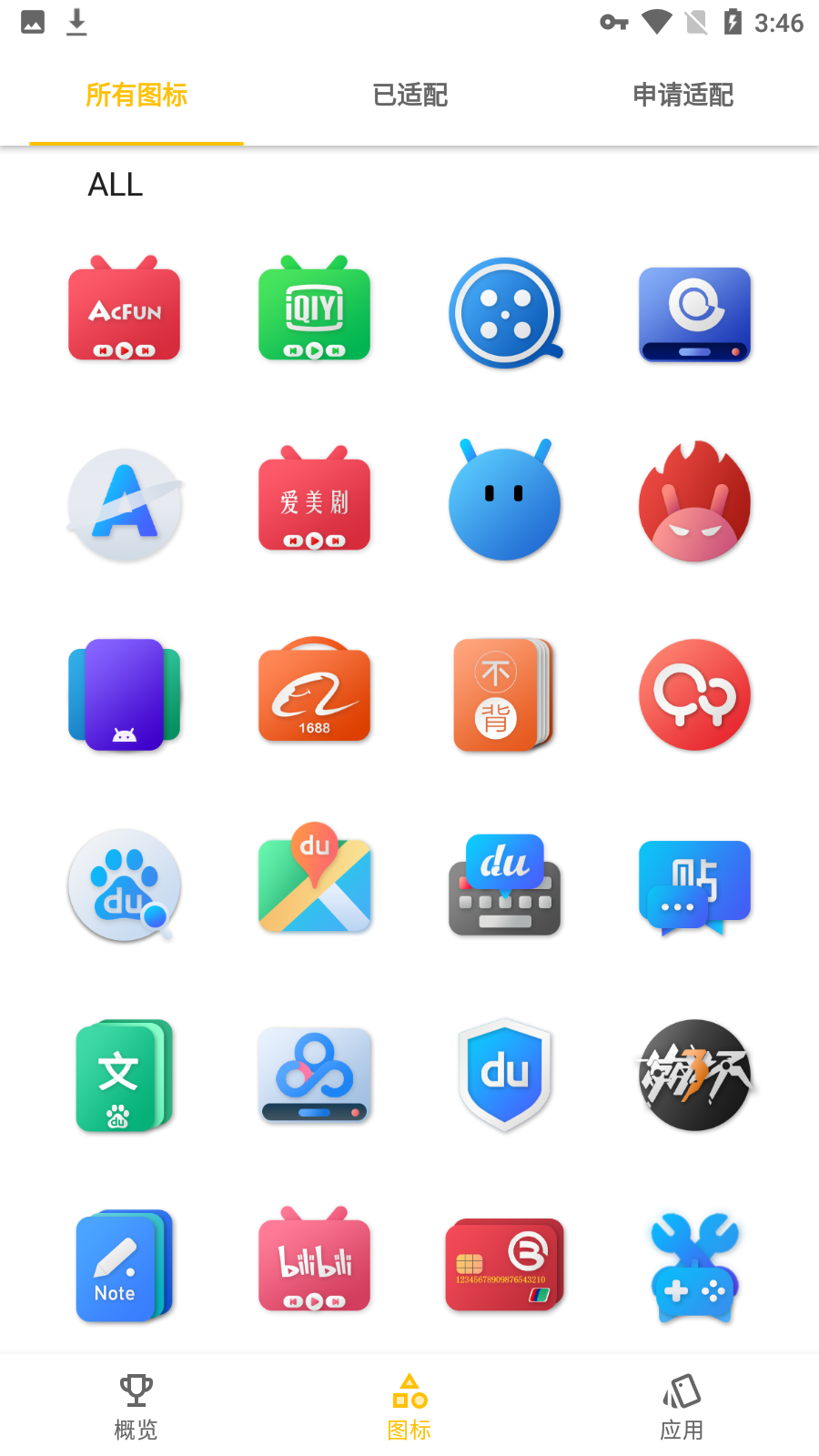This screenshot has height=1456, width=819.
Task: Open the du shield icon
Action: coord(505,1076)
